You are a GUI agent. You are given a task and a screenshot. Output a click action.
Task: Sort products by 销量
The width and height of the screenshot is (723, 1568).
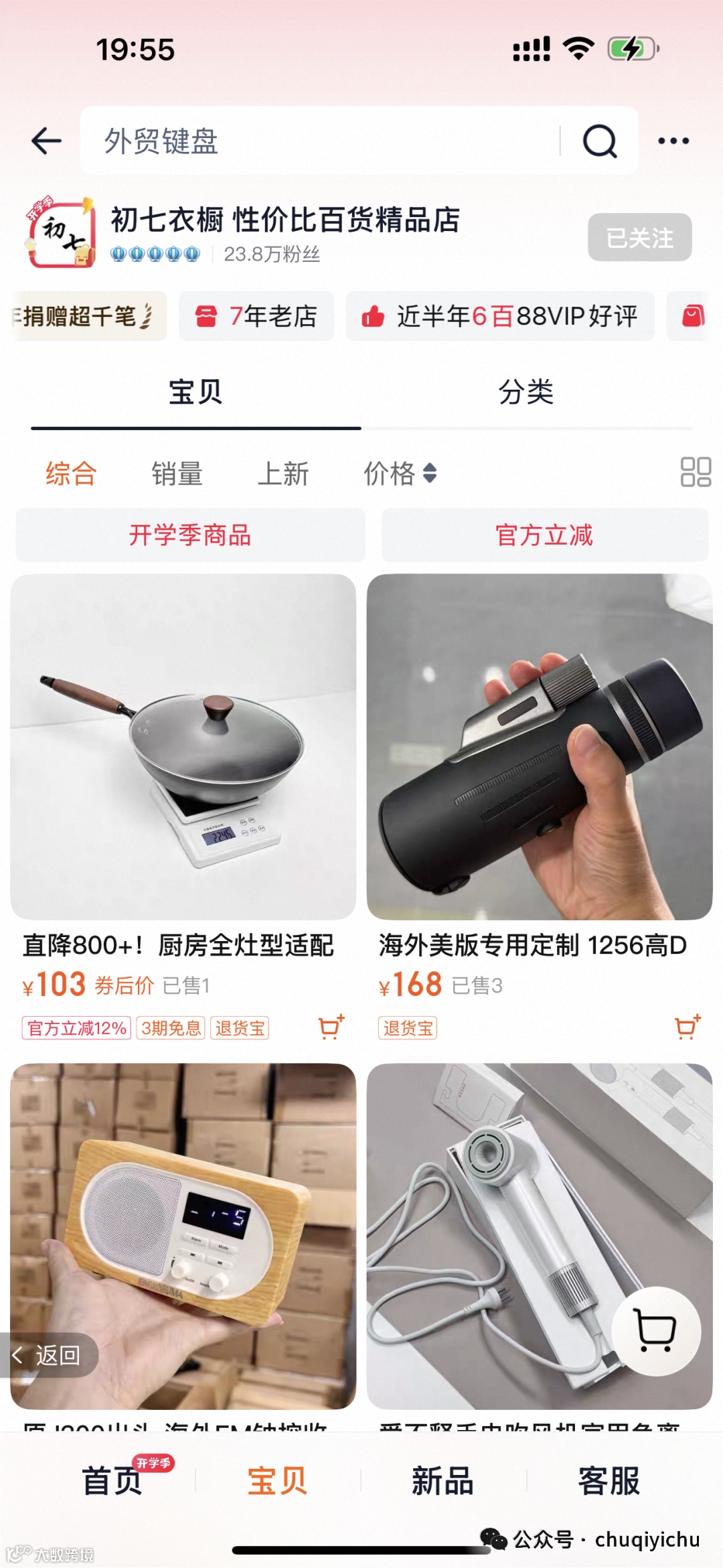(x=177, y=474)
